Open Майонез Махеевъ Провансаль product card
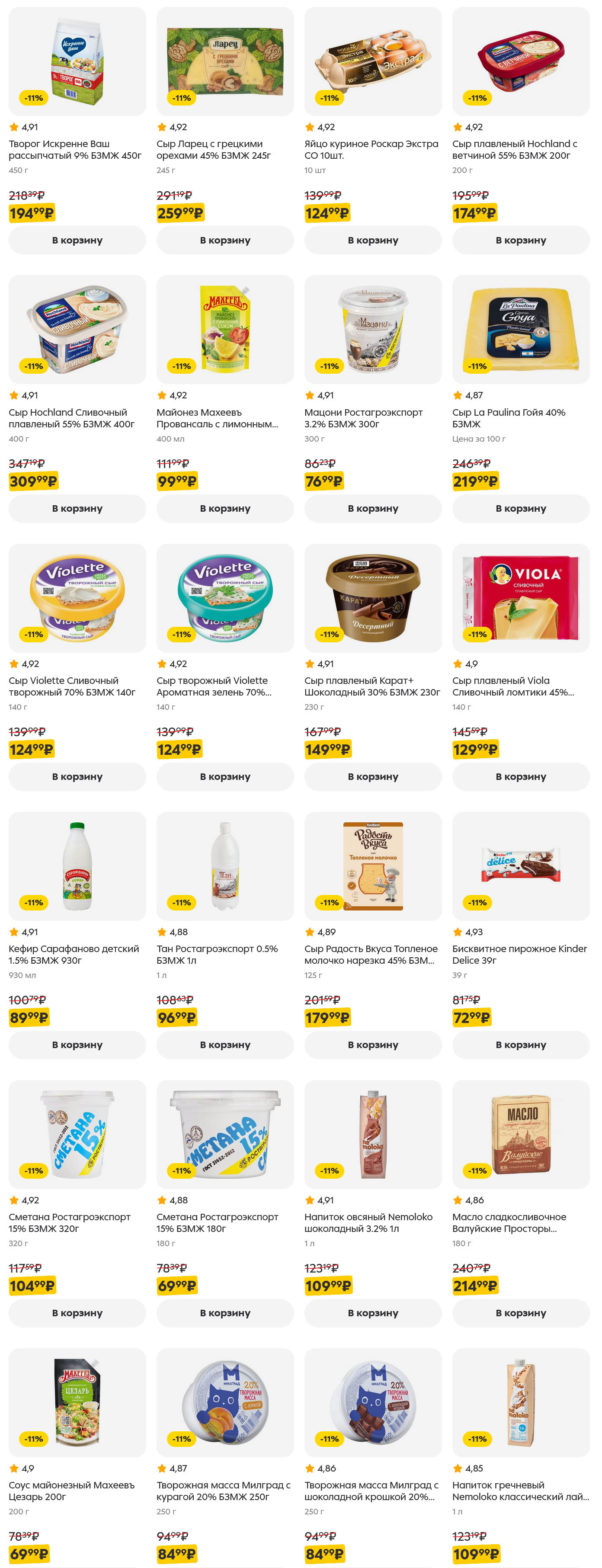 point(224,329)
